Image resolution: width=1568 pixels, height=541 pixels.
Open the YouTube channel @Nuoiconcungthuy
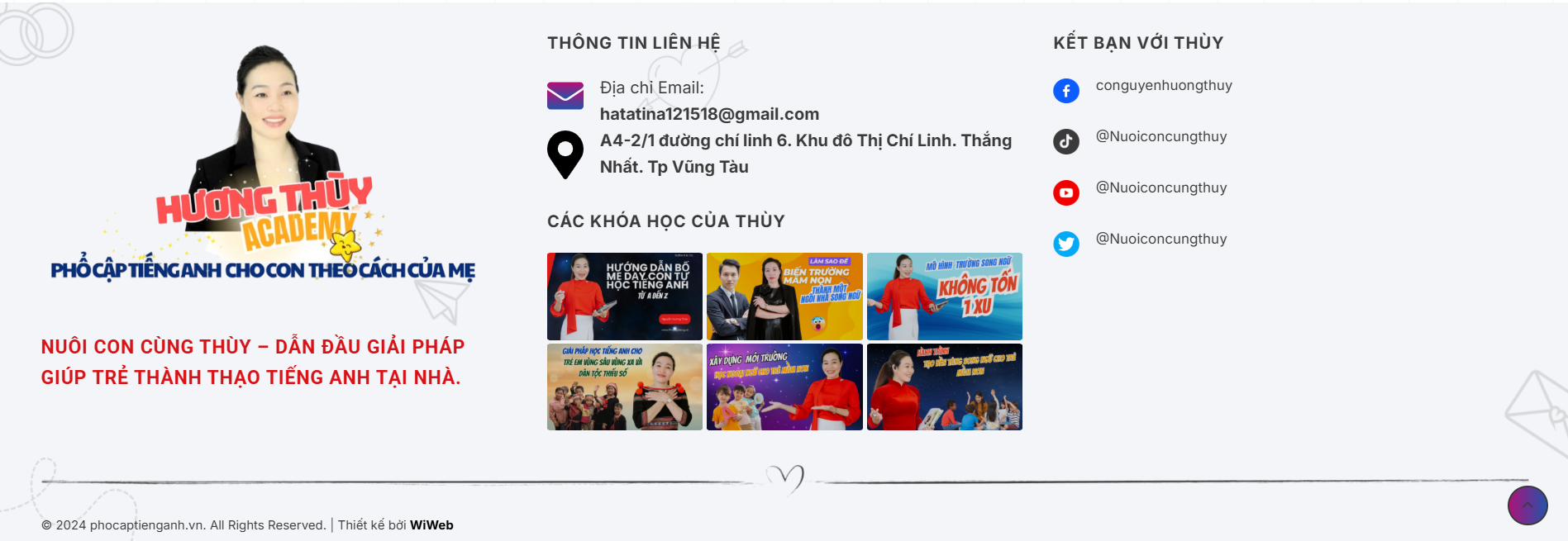1161,188
